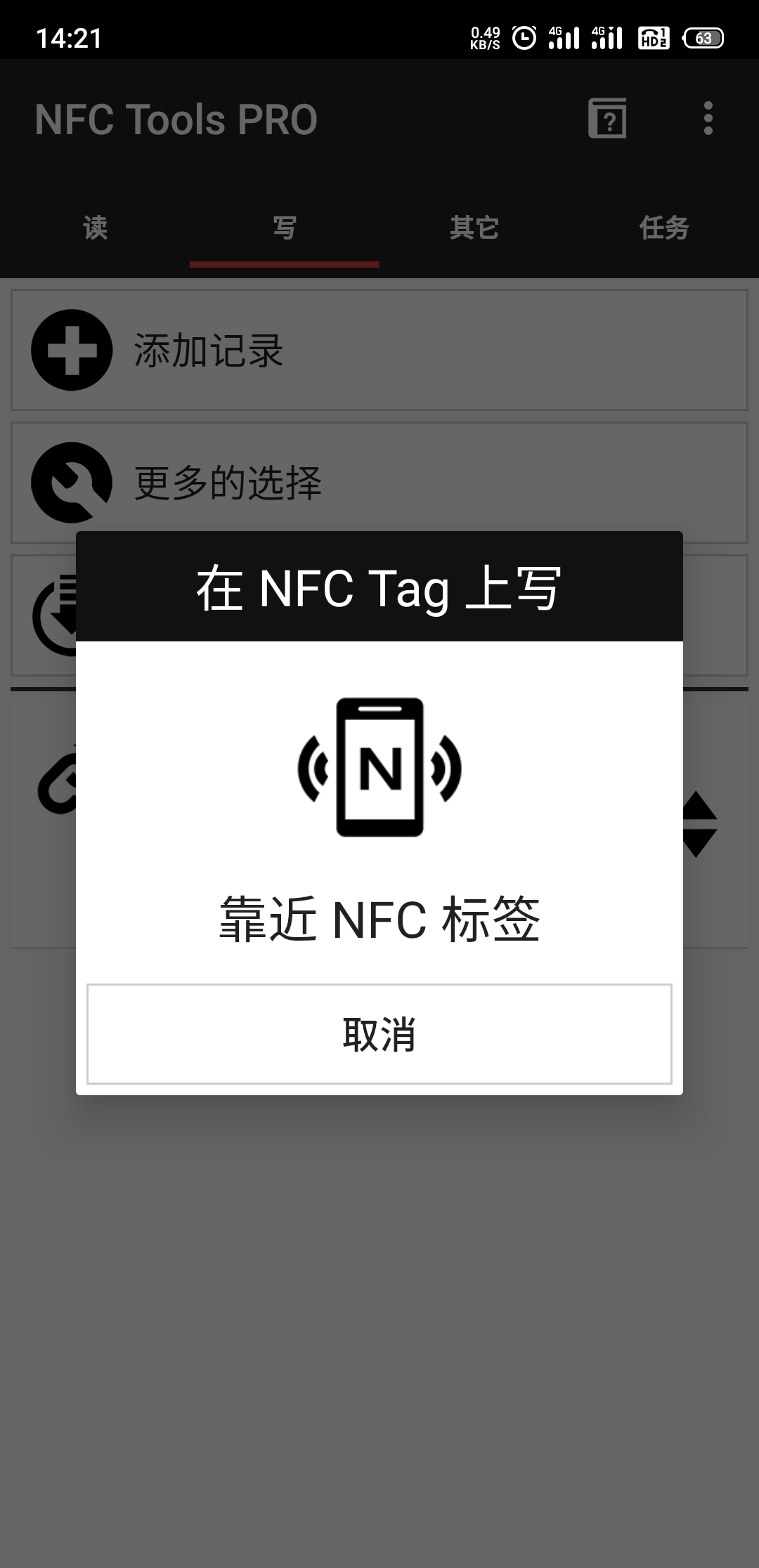Open the 任务 tab

pyautogui.click(x=664, y=228)
